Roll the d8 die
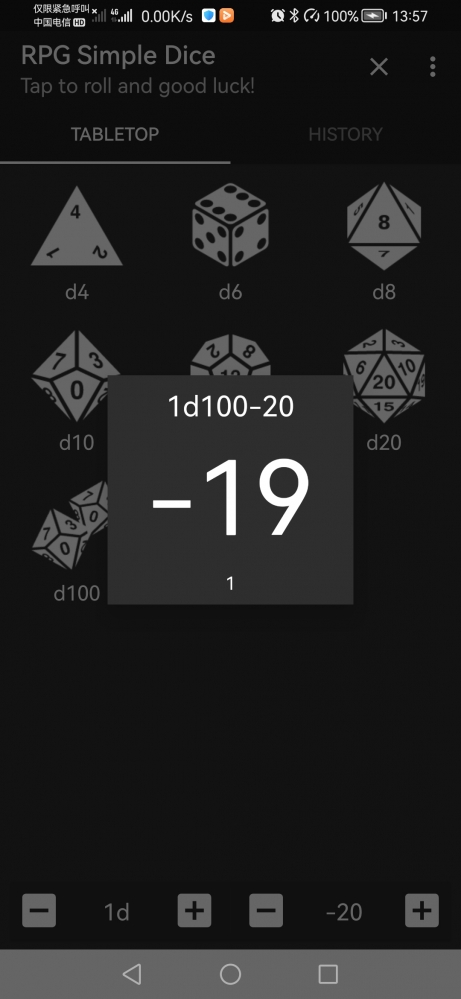 (x=384, y=243)
